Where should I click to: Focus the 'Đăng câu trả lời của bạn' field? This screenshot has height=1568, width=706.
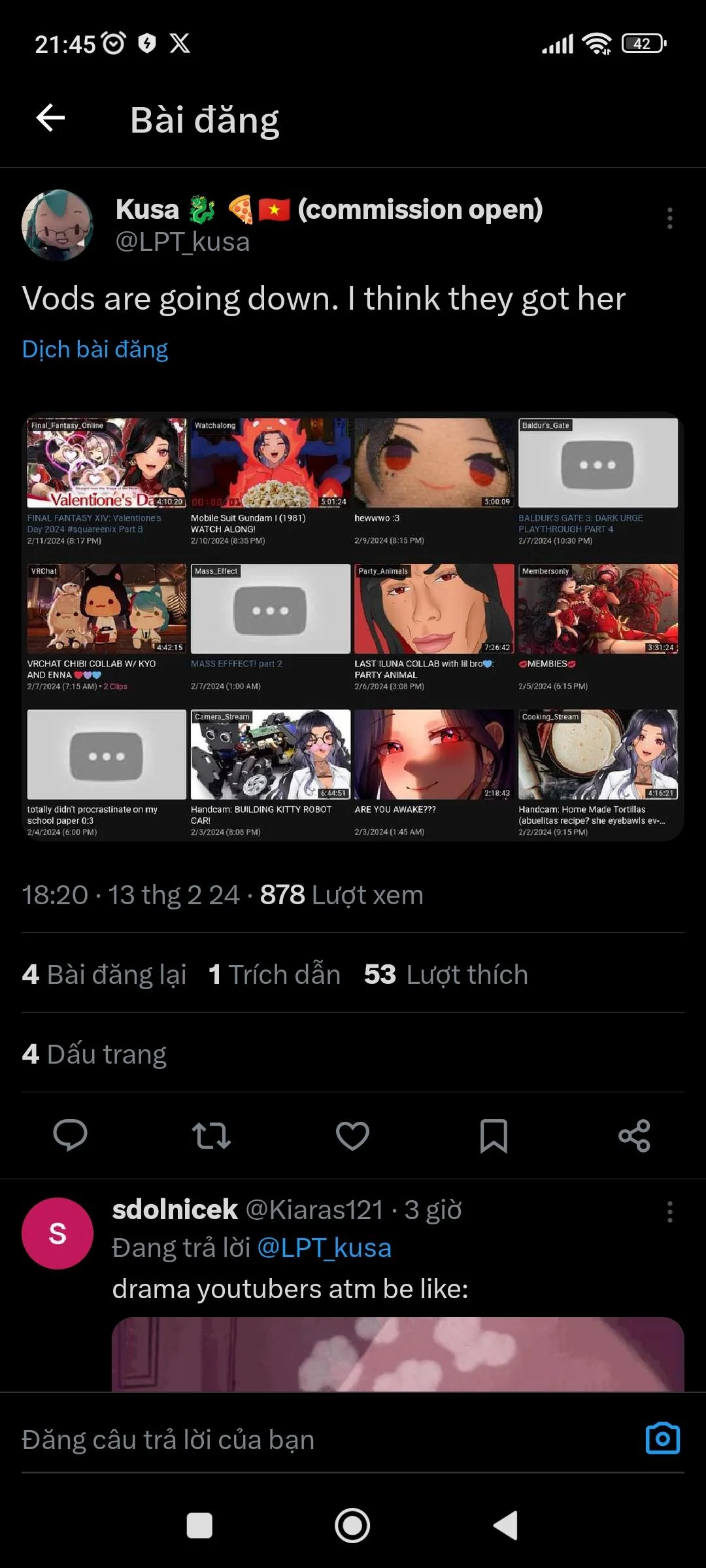[314, 1440]
